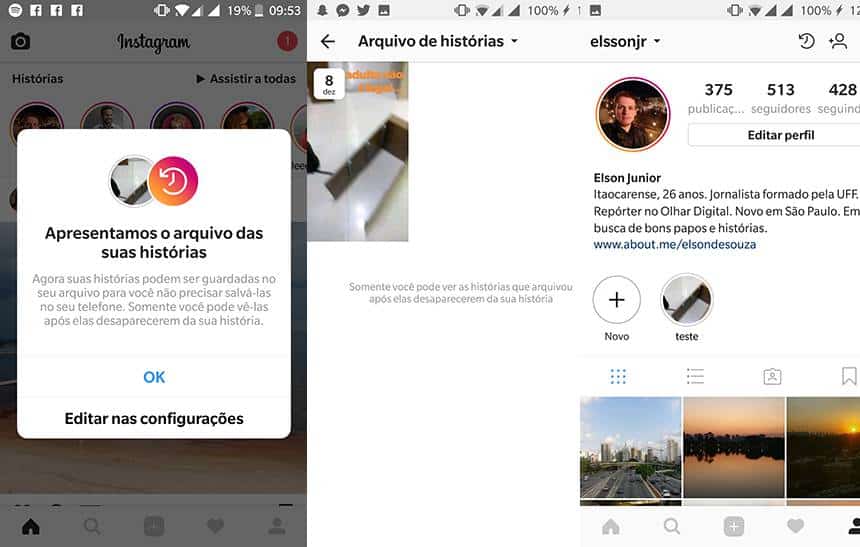Confirm the stories archive dialog with OK
This screenshot has height=547, width=860.
(x=154, y=377)
